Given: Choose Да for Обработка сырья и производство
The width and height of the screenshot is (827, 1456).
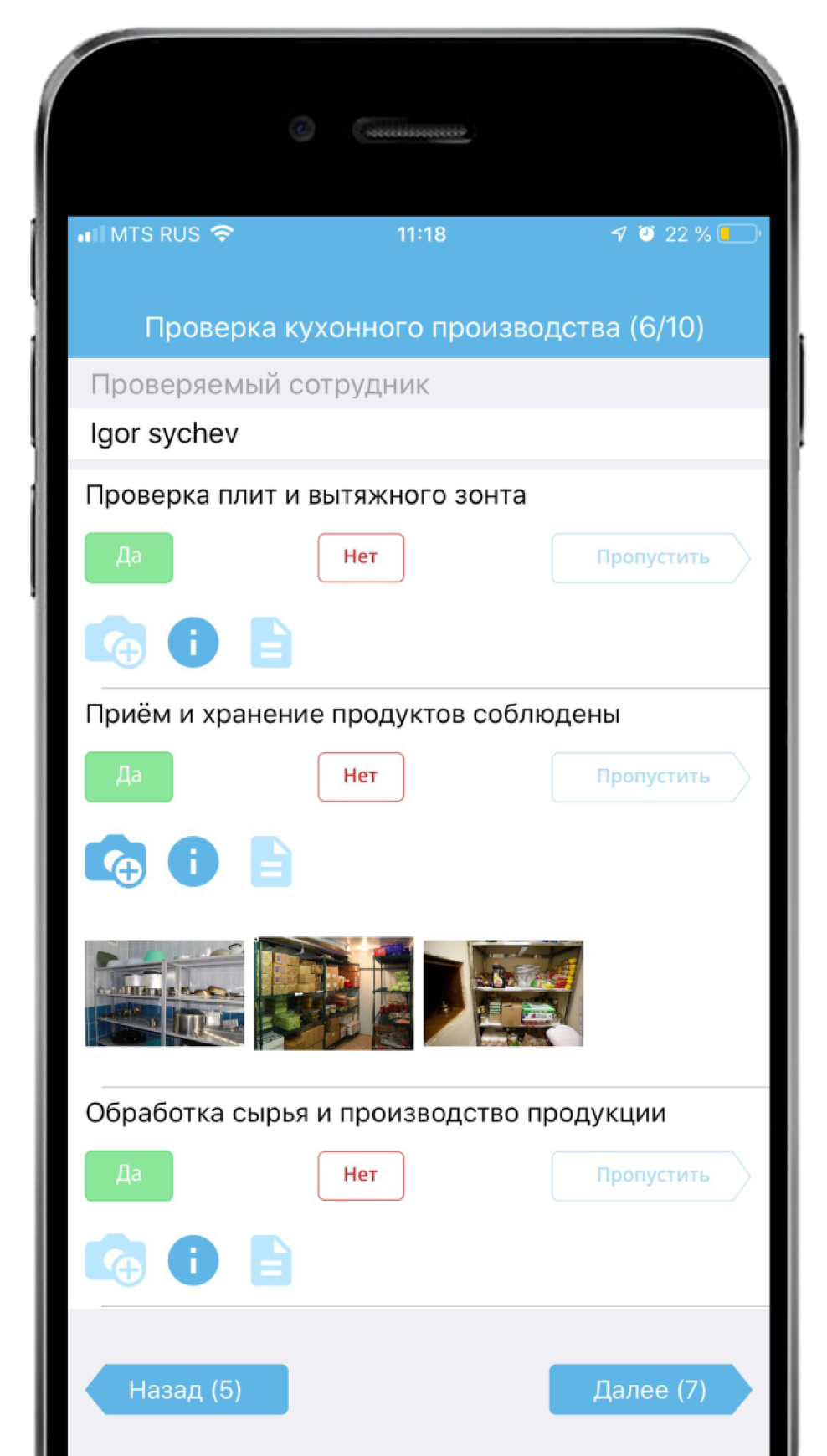Looking at the screenshot, I should [129, 1176].
